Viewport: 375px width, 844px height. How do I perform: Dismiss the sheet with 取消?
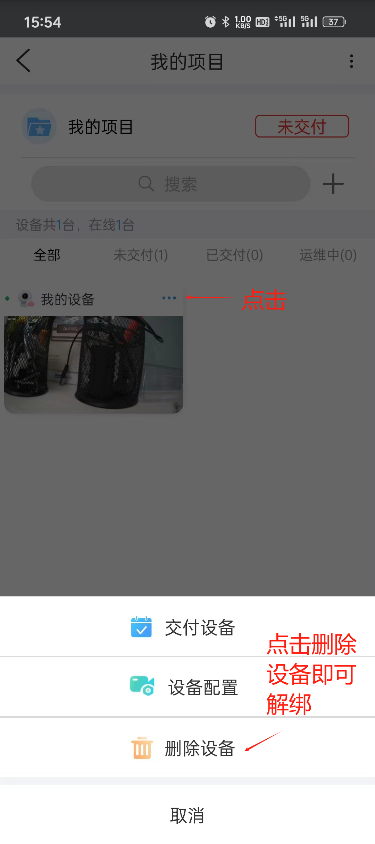coord(187,815)
